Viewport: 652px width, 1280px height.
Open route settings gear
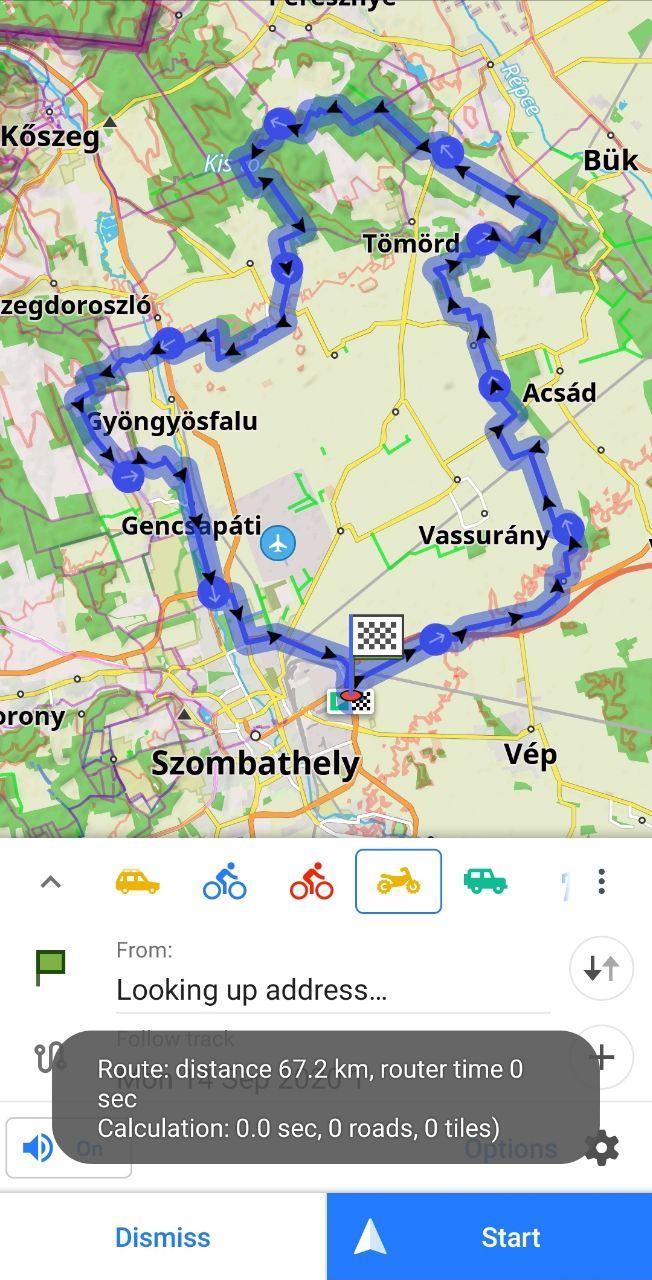coord(601,1148)
